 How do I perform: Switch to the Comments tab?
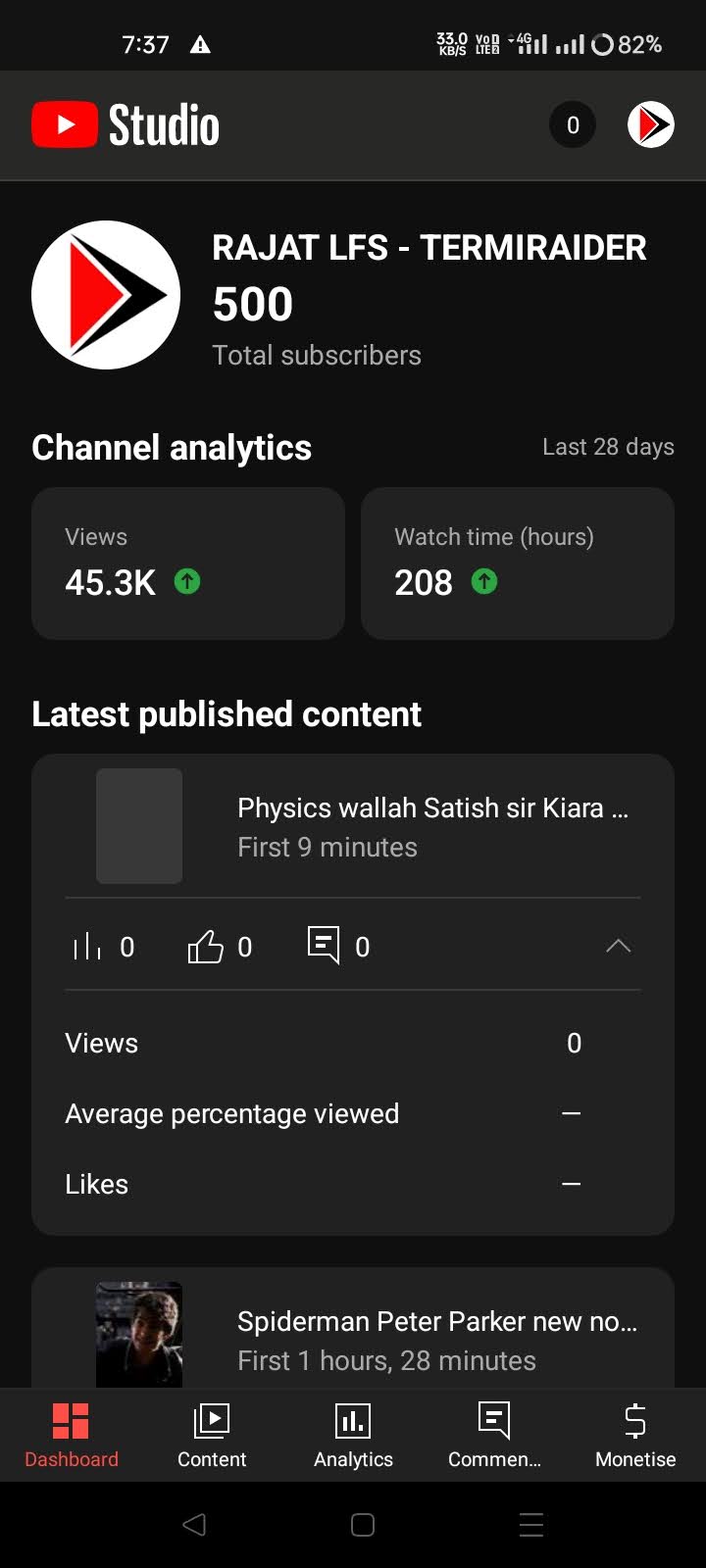[x=494, y=1436]
